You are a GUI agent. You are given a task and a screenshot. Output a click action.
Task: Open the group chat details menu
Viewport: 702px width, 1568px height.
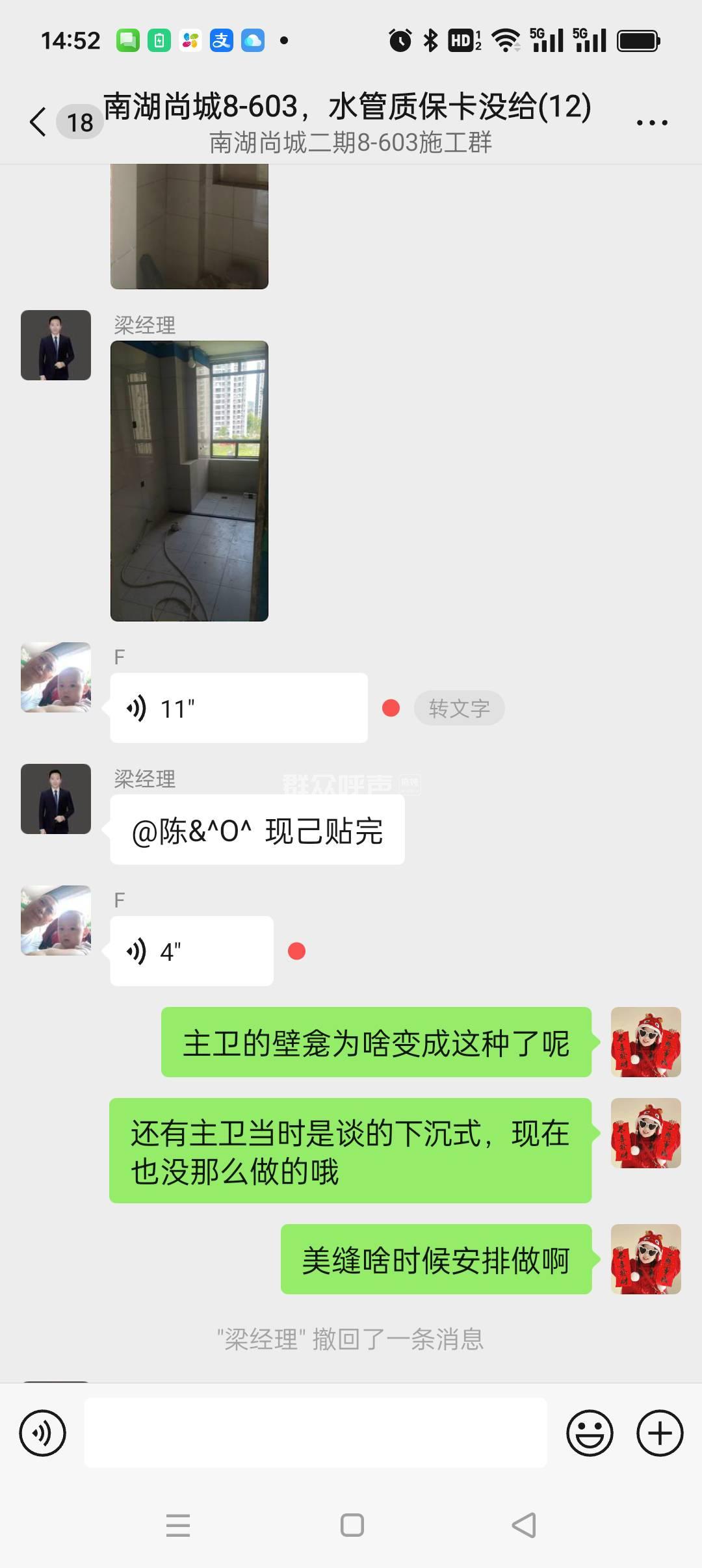coord(651,122)
